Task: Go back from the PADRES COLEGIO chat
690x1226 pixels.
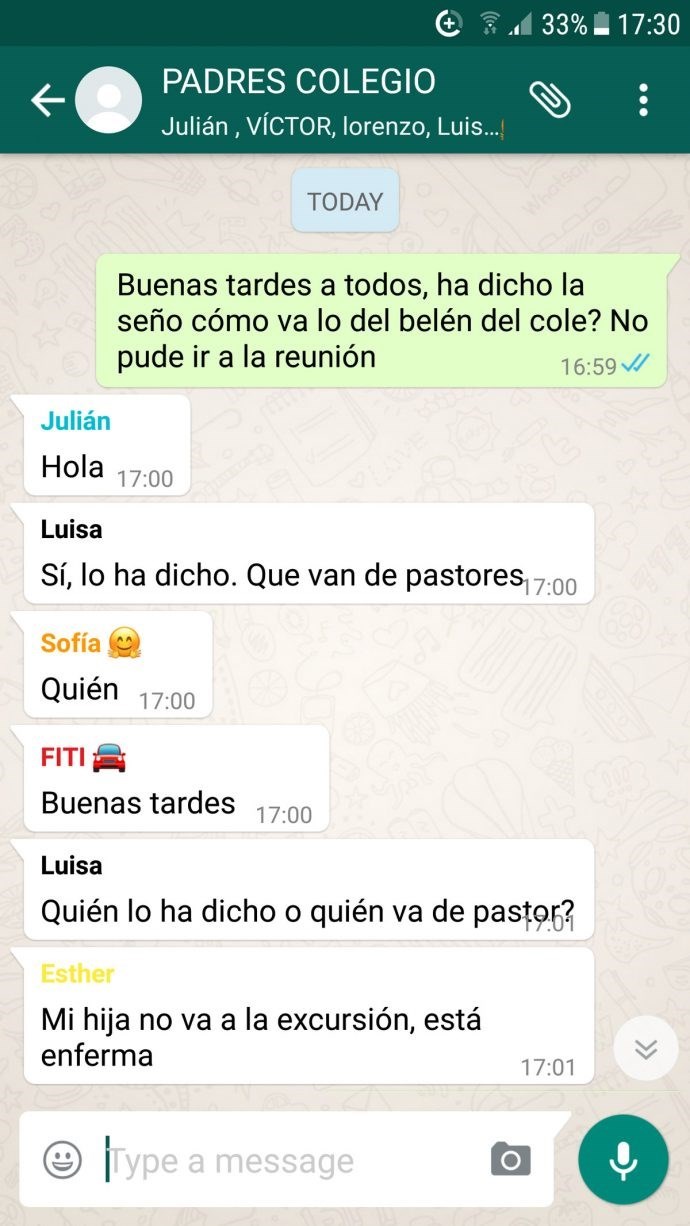Action: tap(46, 100)
